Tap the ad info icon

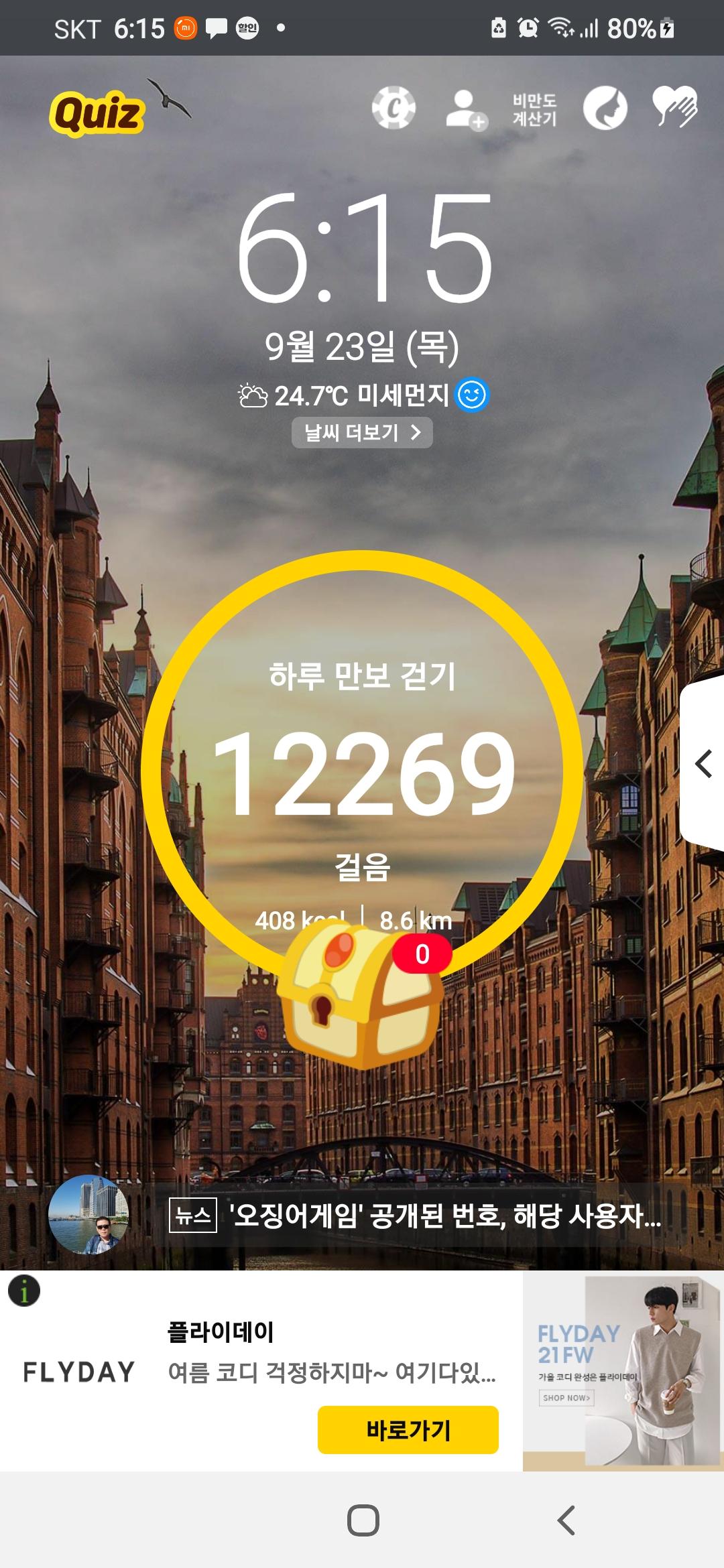pos(24,1291)
